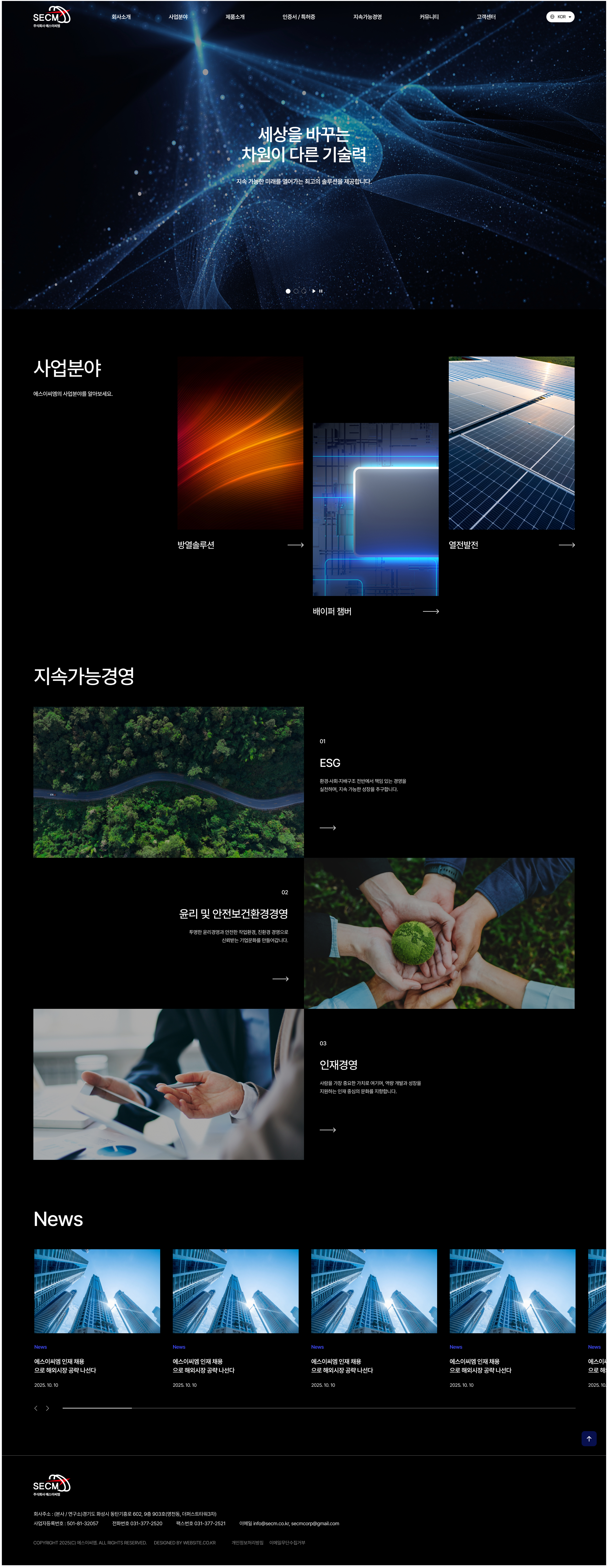This screenshot has height=1568, width=608.
Task: Open the 사업분야 menu
Action: point(178,17)
